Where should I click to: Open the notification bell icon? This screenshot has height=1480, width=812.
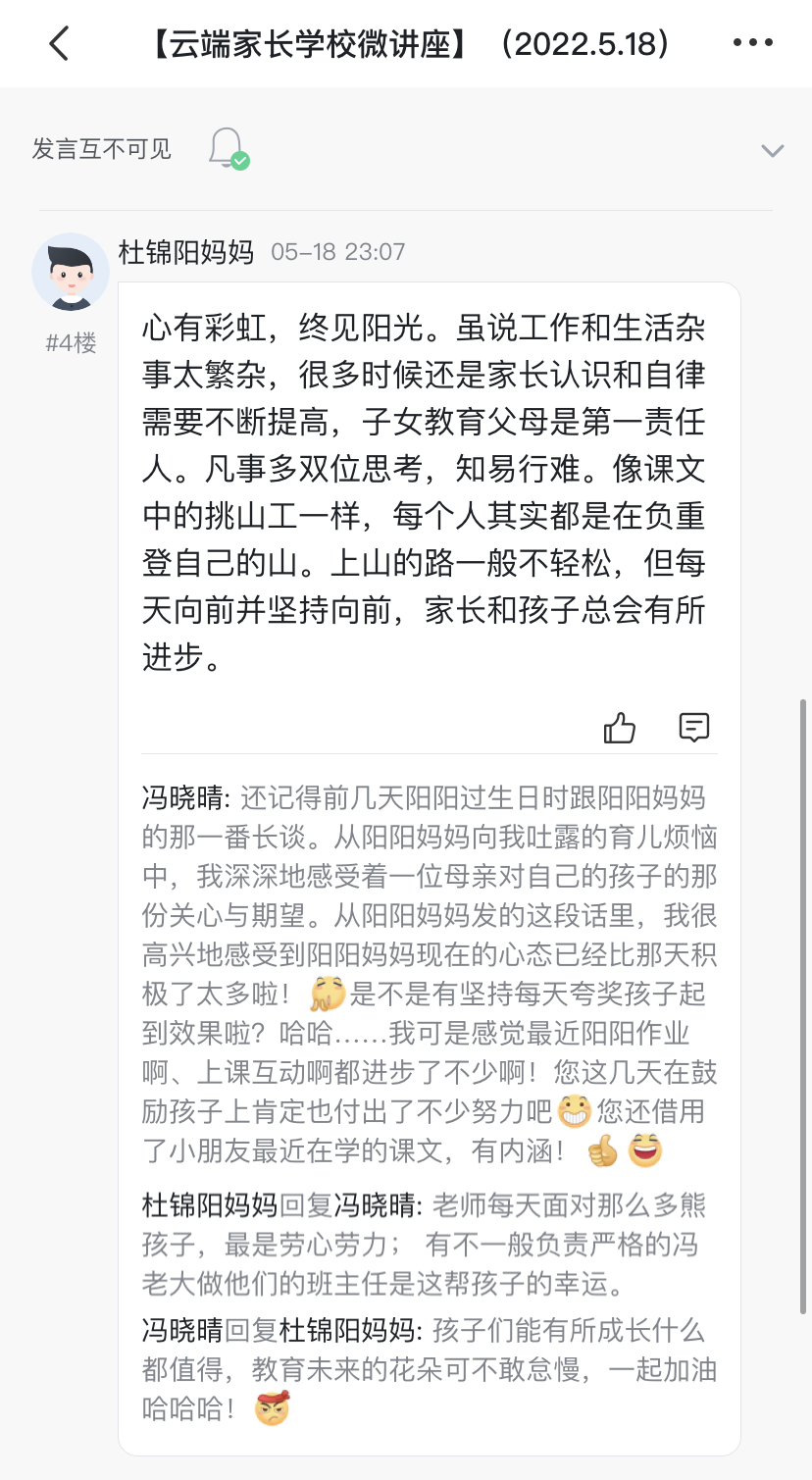tap(224, 145)
